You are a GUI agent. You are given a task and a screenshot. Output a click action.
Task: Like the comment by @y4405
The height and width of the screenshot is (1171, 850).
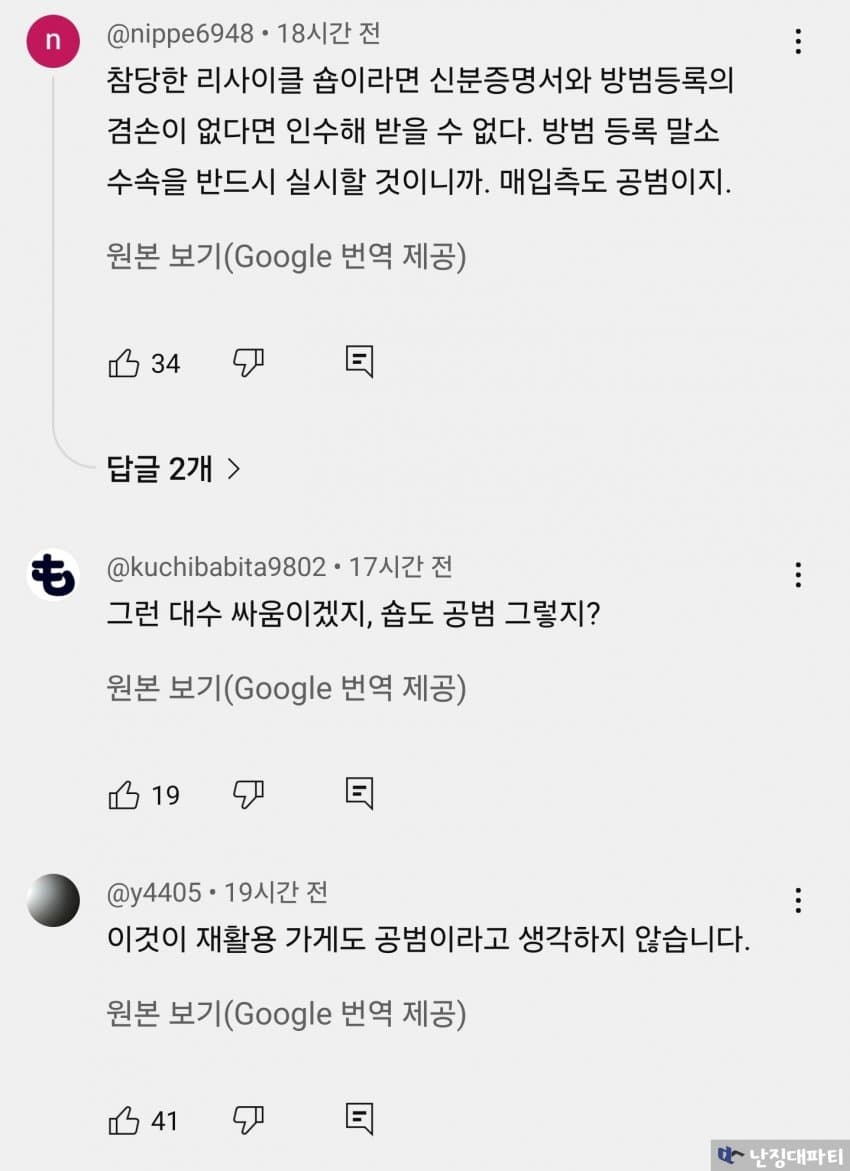click(x=124, y=1121)
